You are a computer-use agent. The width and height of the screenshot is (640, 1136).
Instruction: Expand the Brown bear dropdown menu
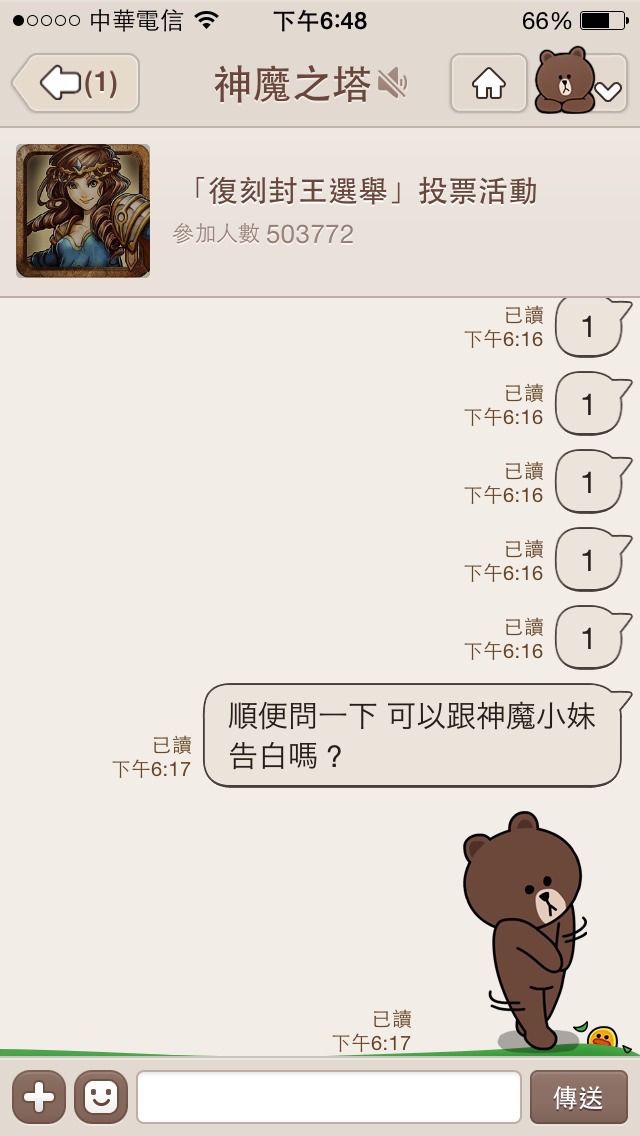(581, 81)
